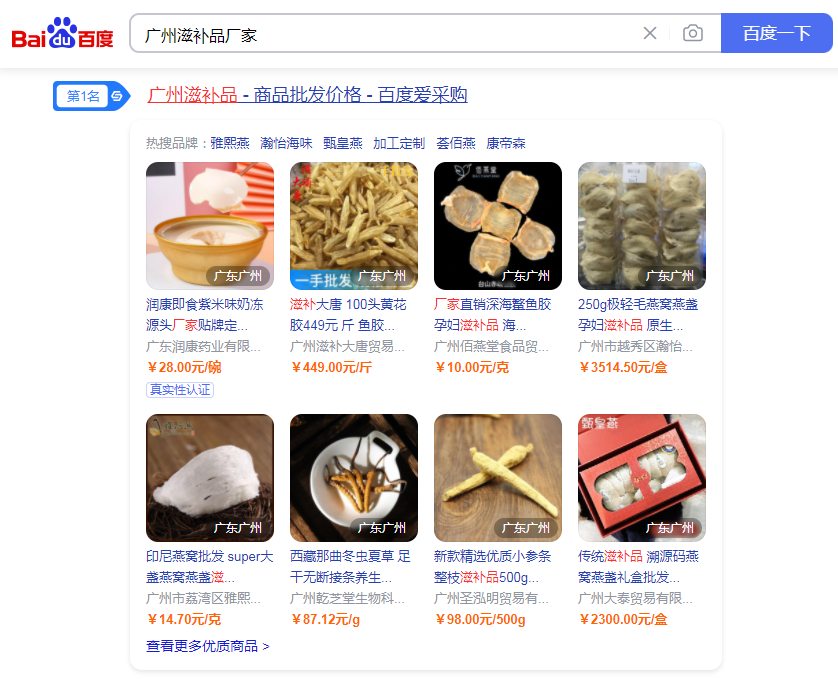Select the 荟佰燕 hot brand link
838x682 pixels.
[x=456, y=143]
